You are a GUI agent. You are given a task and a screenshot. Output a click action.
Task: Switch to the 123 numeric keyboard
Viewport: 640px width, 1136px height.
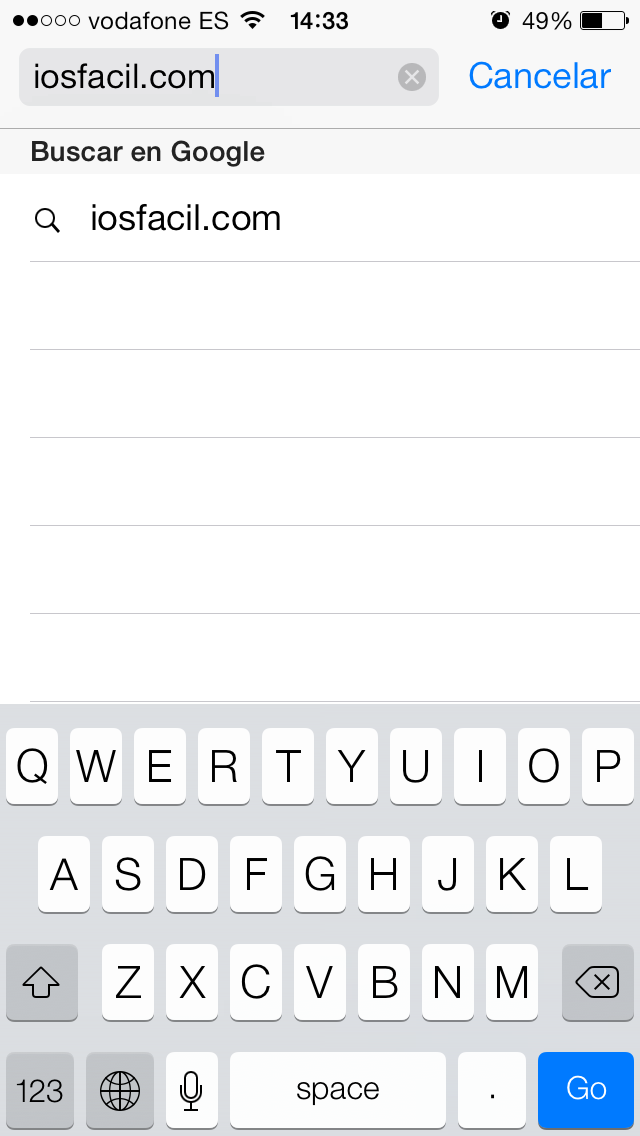[x=40, y=1089]
